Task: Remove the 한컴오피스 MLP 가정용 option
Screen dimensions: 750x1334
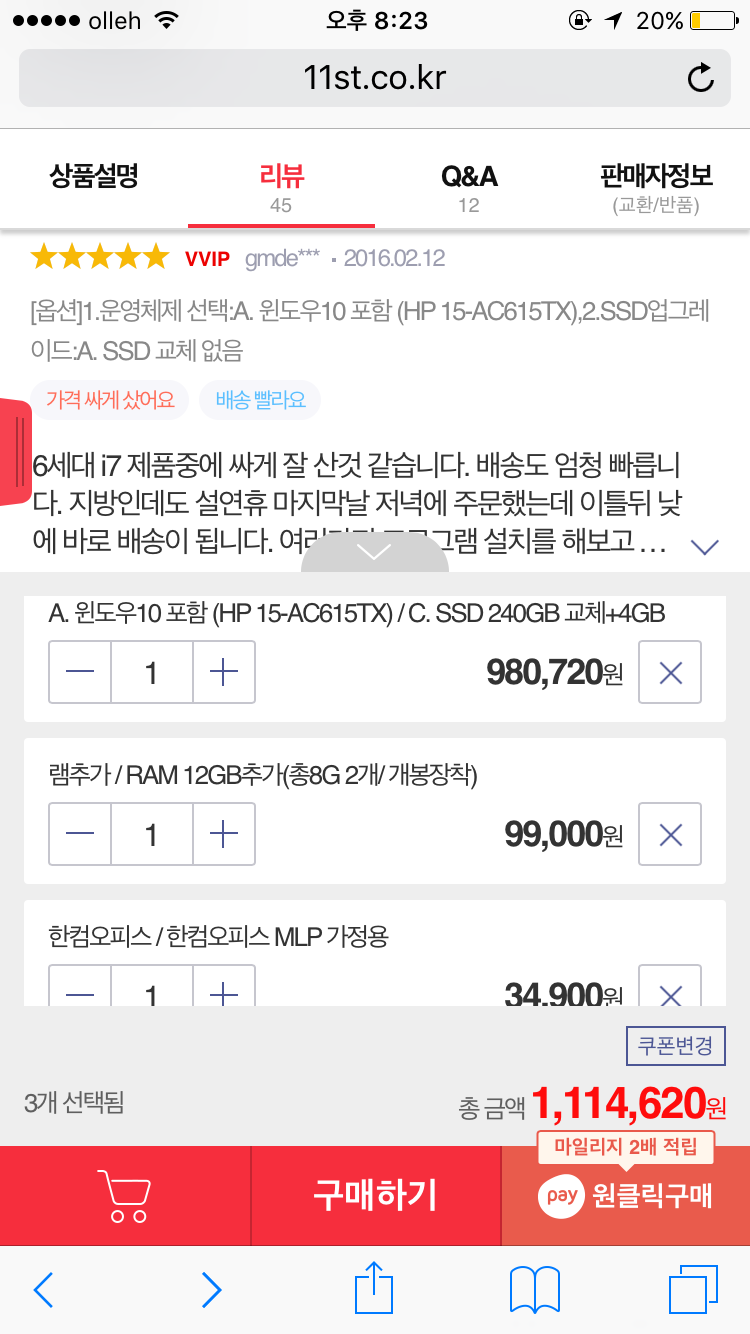Action: [x=670, y=986]
